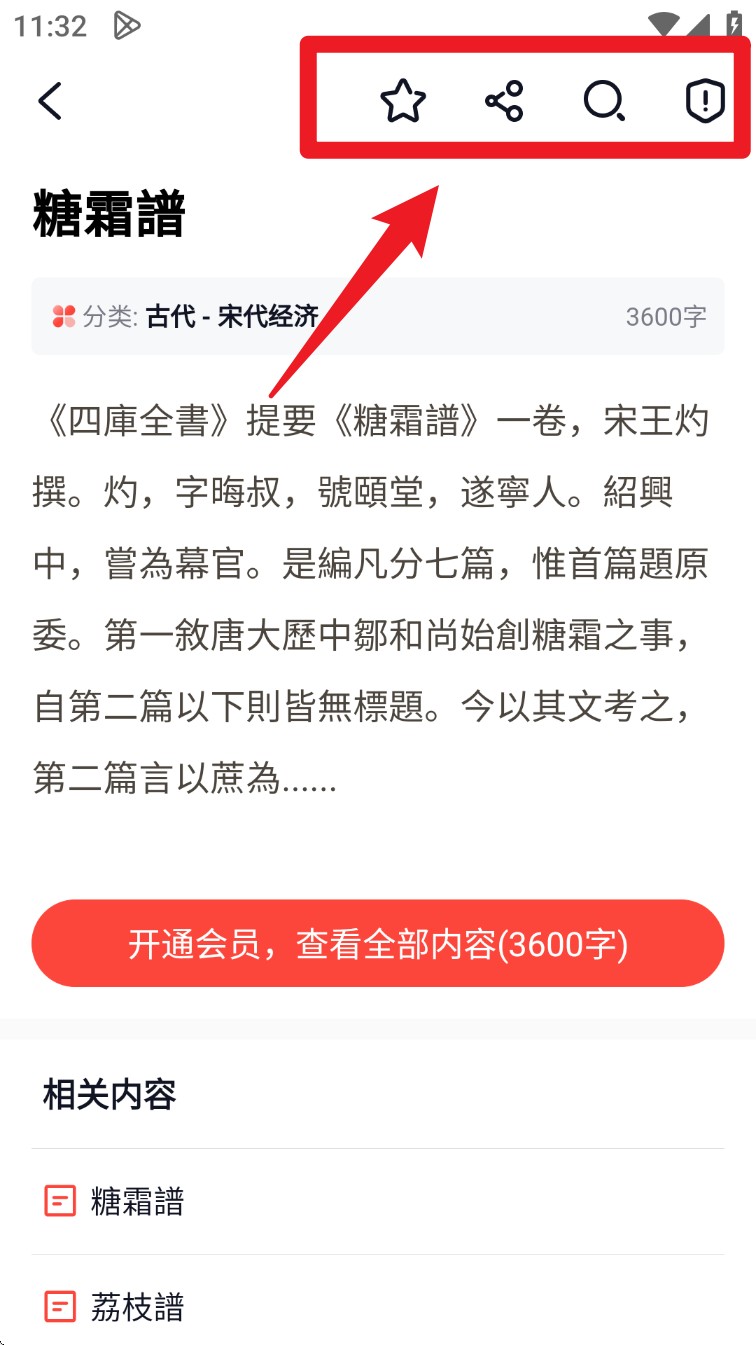Tap the star icon to favorite this document
The width and height of the screenshot is (756, 1345).
403,100
